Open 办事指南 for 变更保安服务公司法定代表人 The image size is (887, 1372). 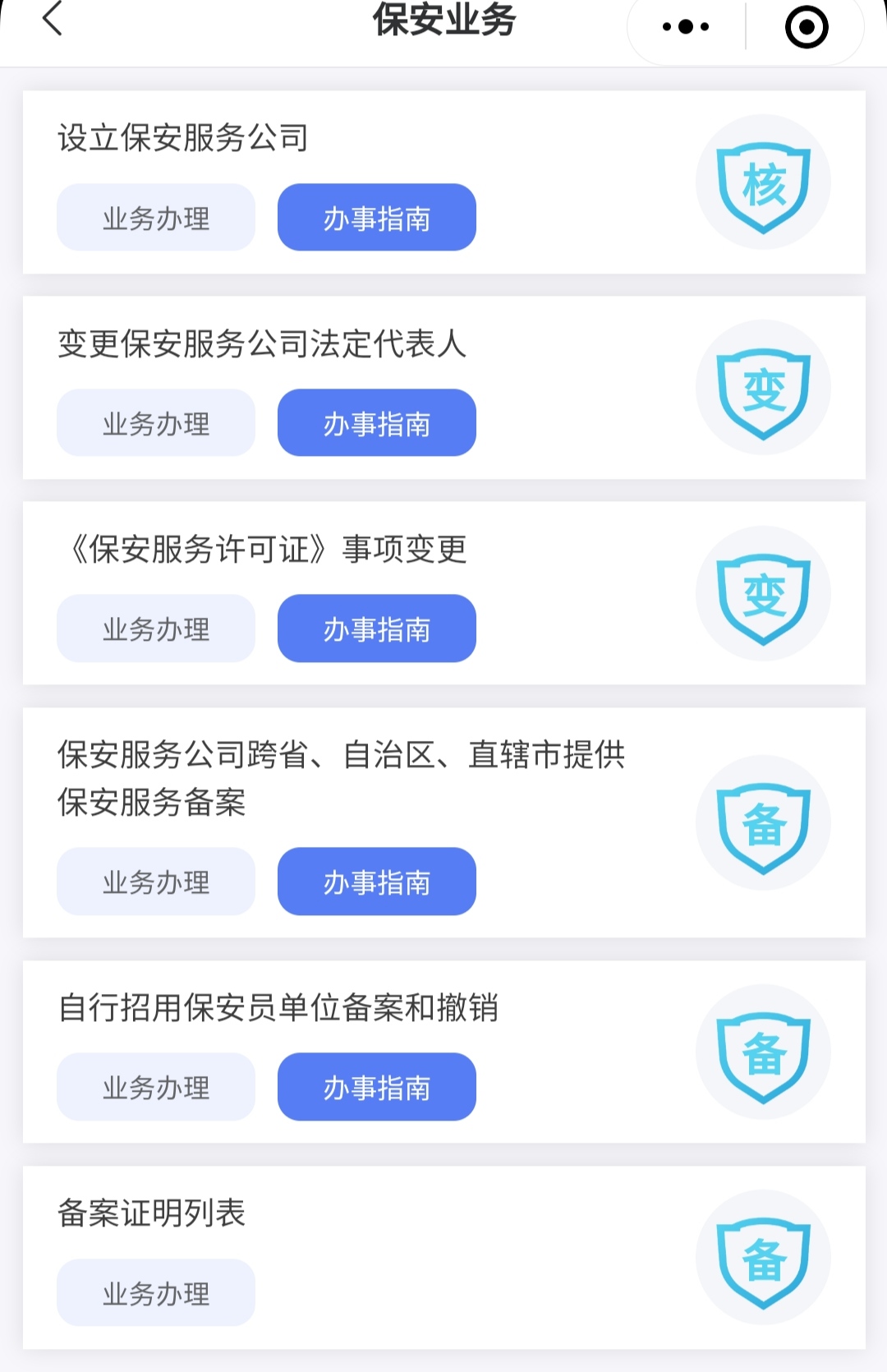[377, 423]
